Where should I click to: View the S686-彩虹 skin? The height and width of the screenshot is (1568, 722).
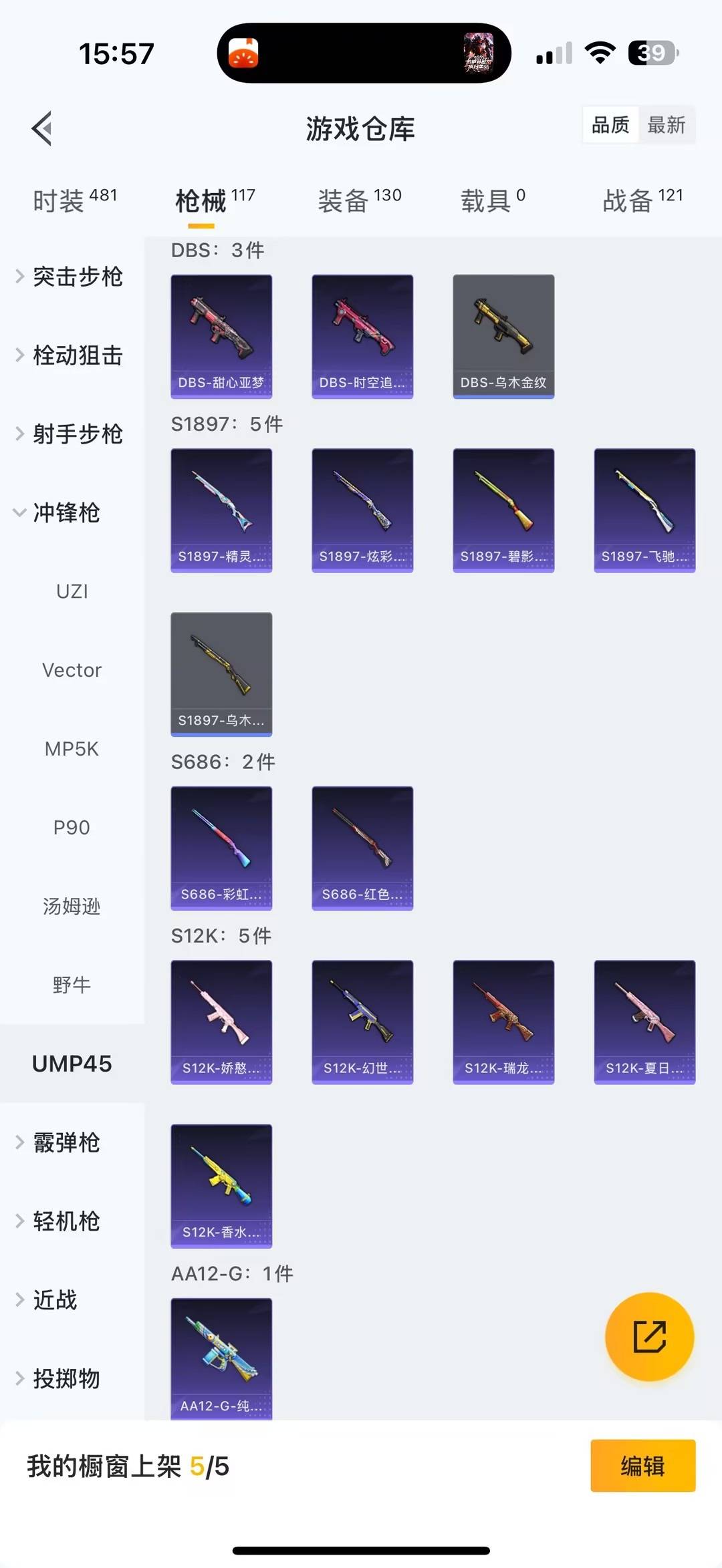(221, 848)
